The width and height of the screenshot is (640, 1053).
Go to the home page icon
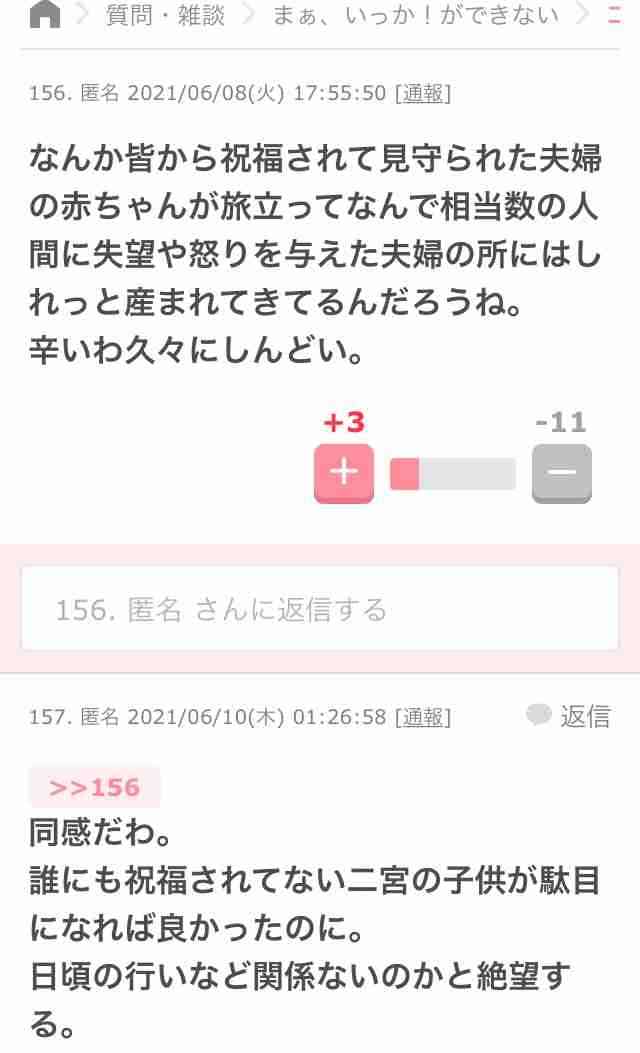tap(45, 16)
